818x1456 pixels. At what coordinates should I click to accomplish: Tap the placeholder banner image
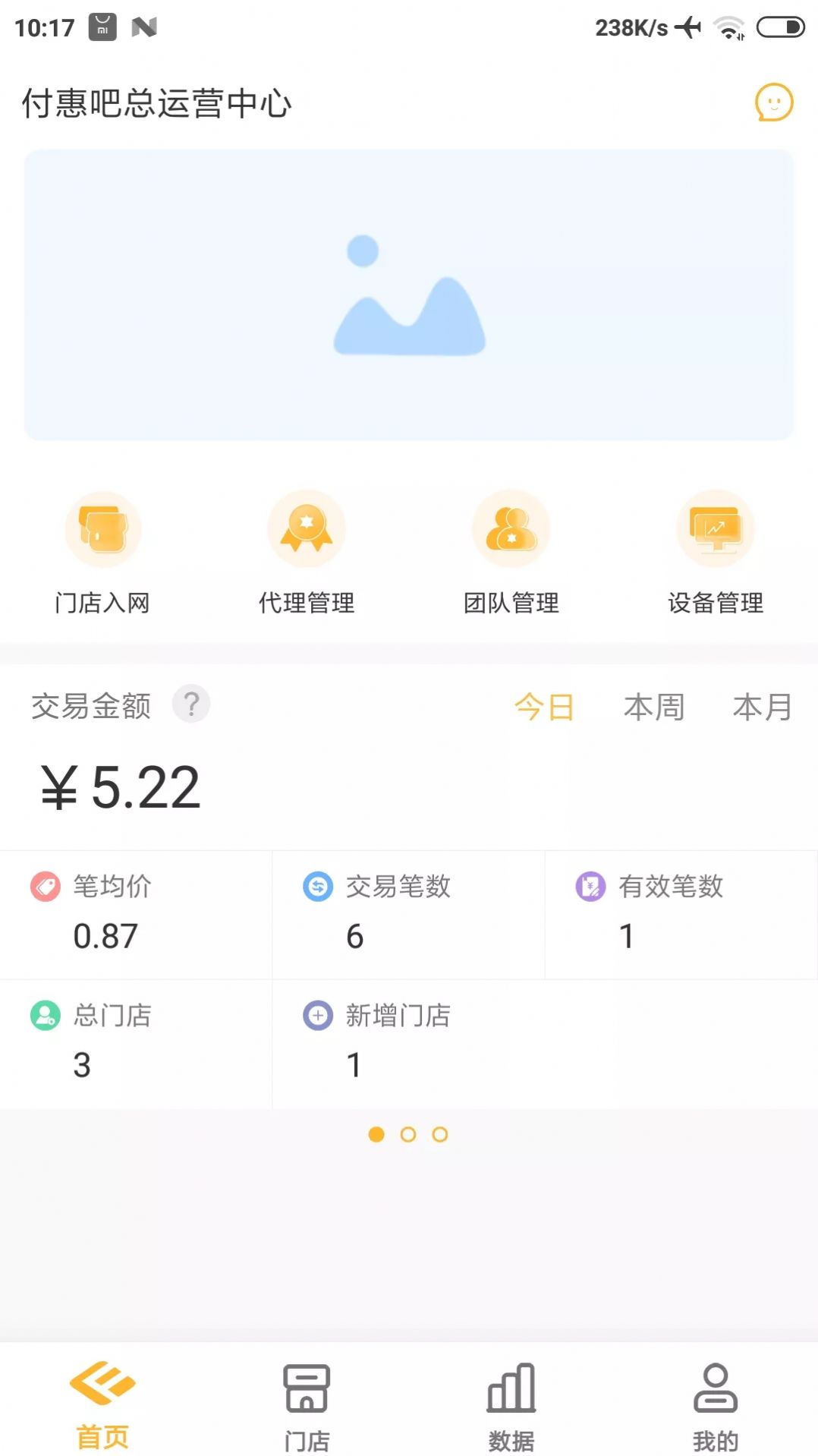tap(409, 295)
